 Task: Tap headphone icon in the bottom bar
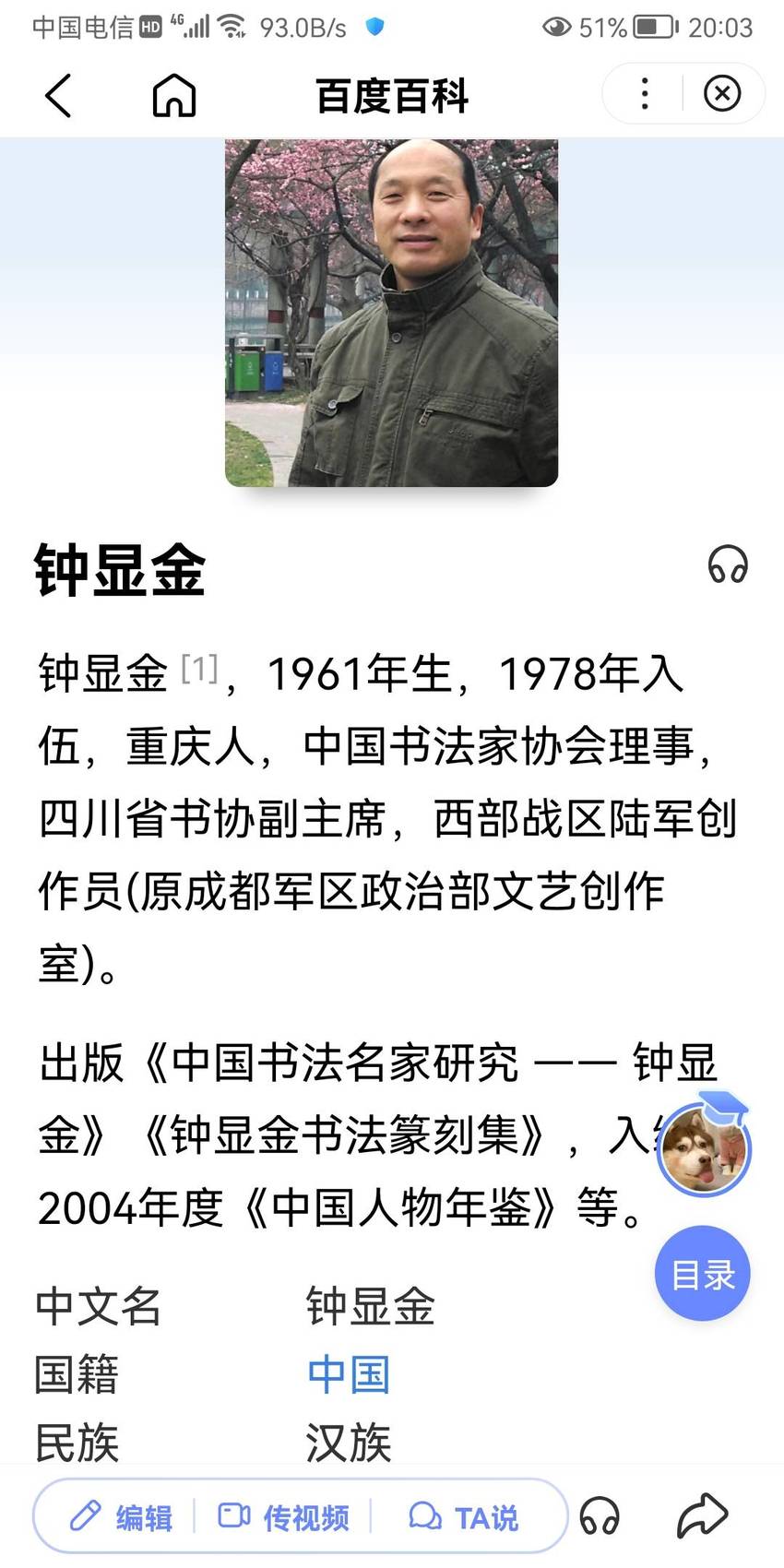(600, 1516)
